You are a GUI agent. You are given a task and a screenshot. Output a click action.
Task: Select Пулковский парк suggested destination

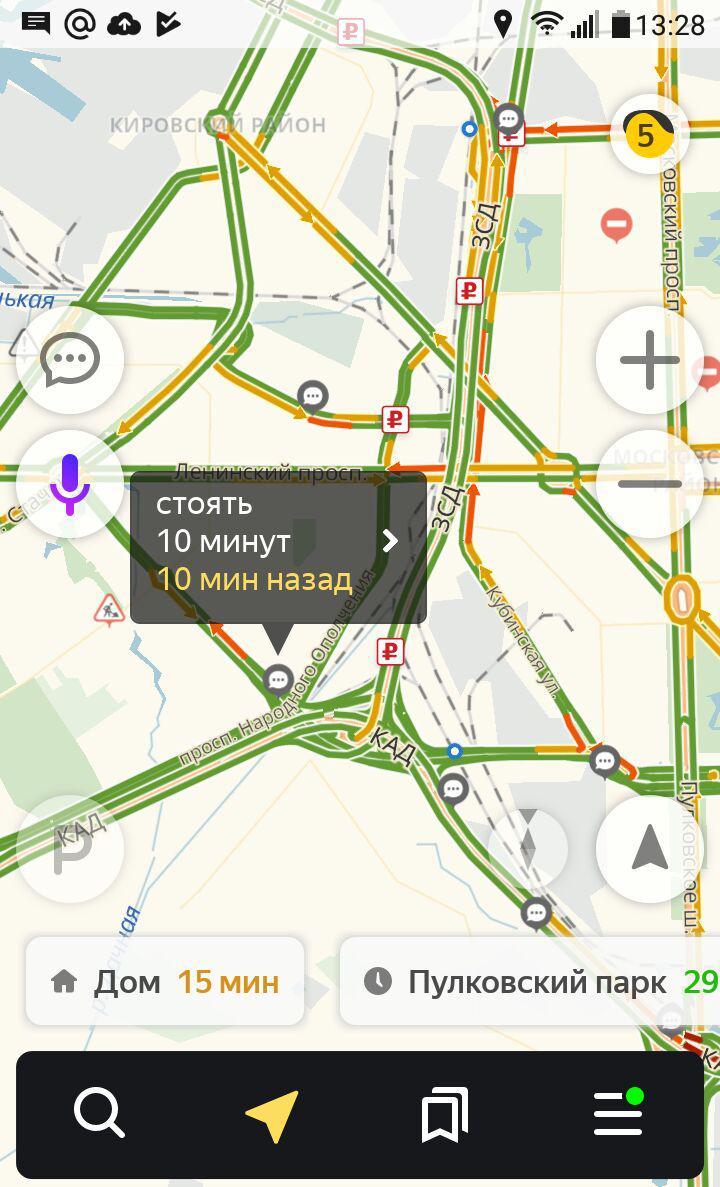(x=530, y=982)
